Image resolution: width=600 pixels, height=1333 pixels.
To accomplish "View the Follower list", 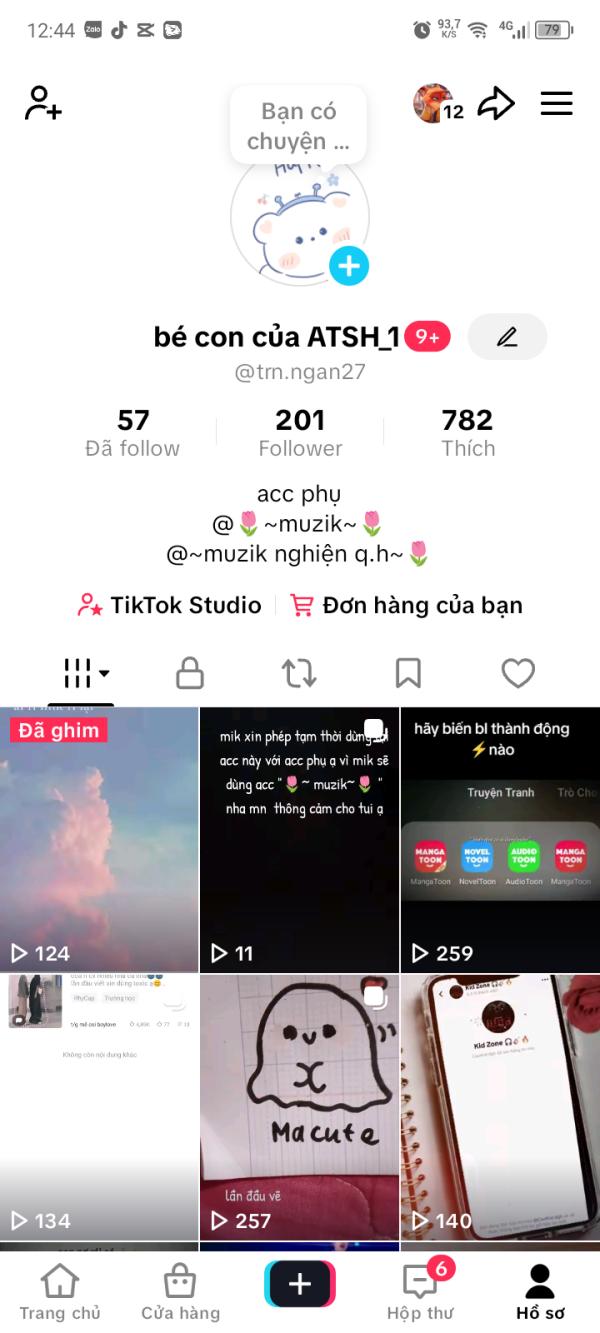I will coord(300,432).
